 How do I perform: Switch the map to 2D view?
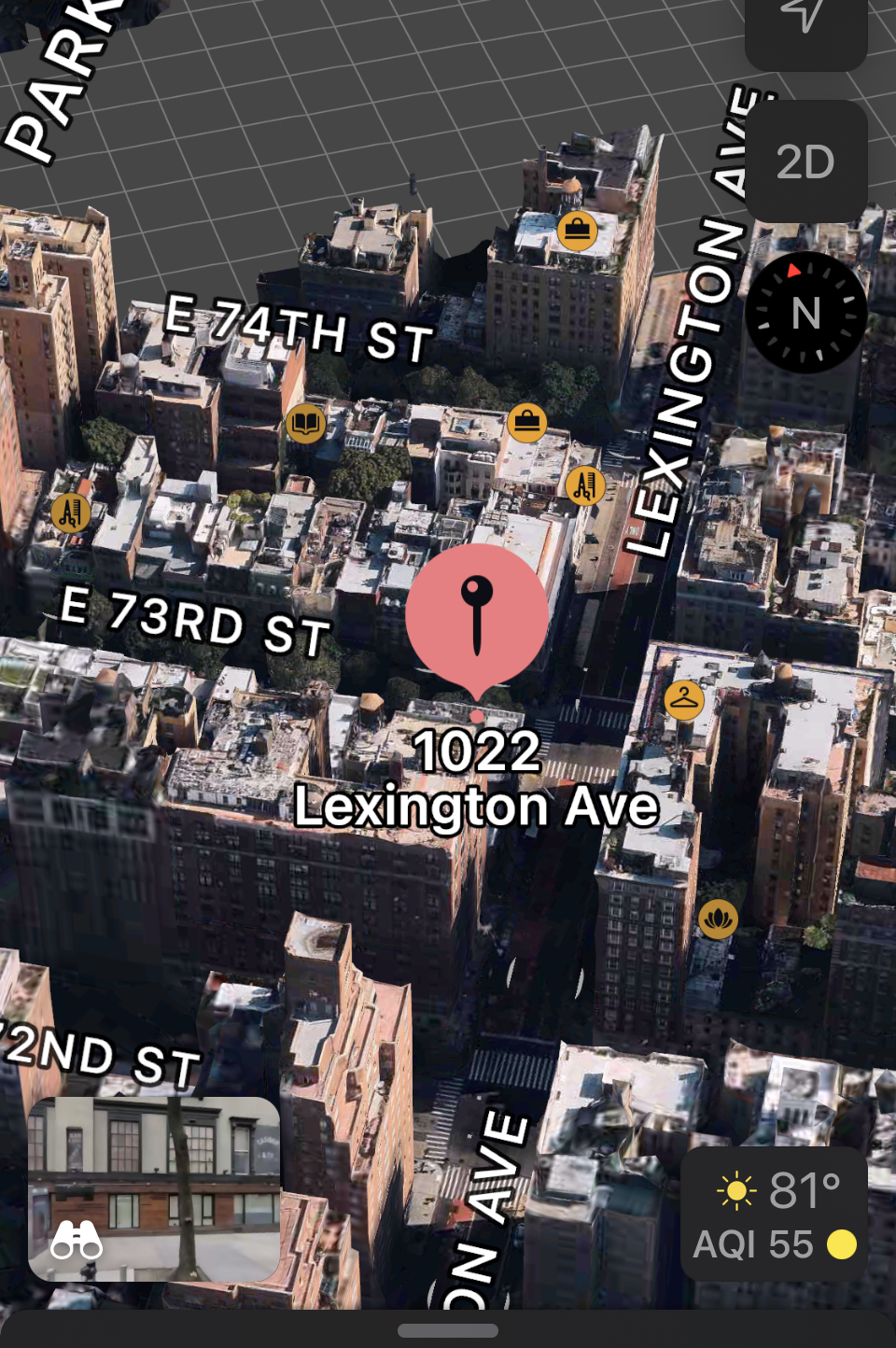(805, 161)
